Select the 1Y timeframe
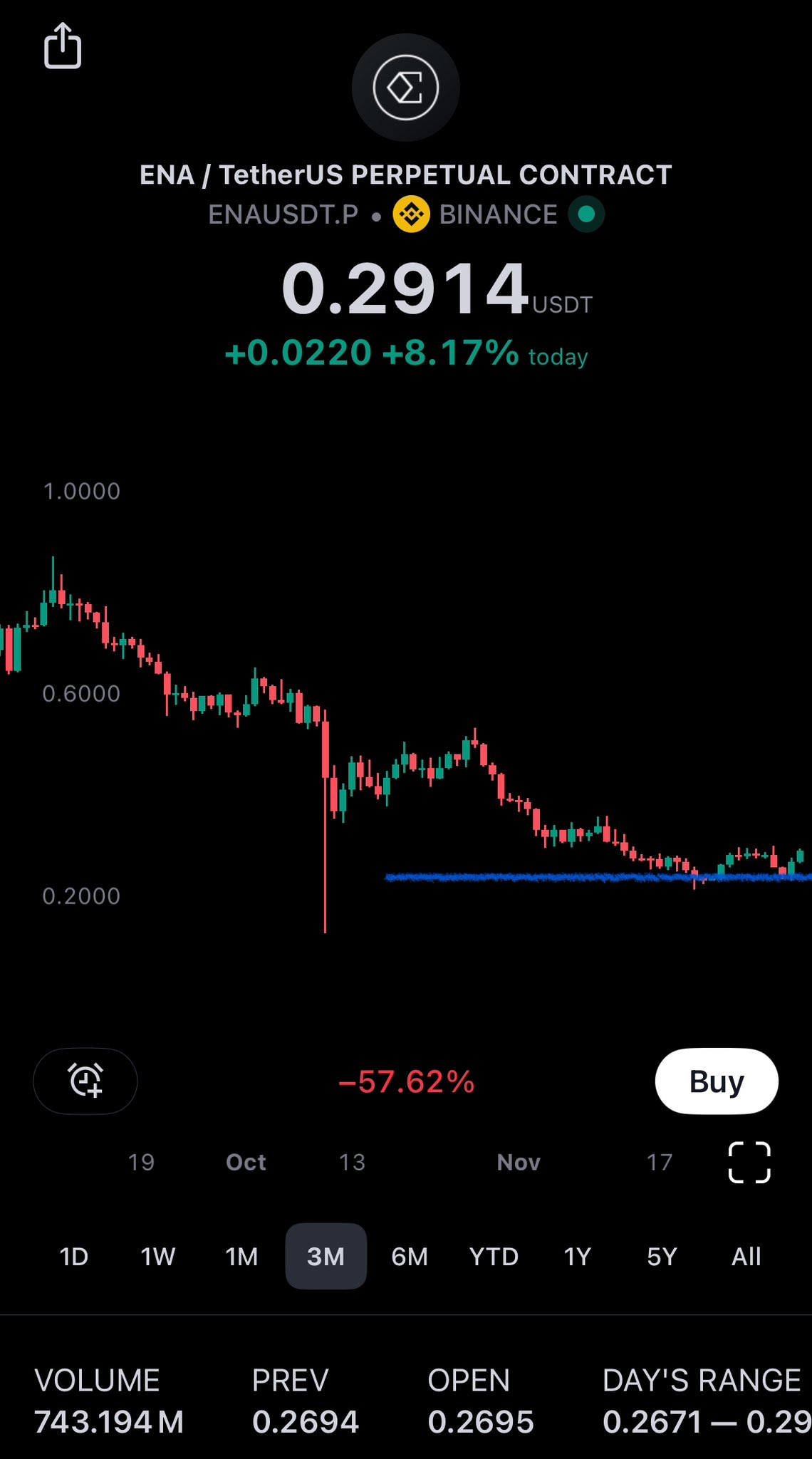Image resolution: width=812 pixels, height=1459 pixels. pos(578,1257)
